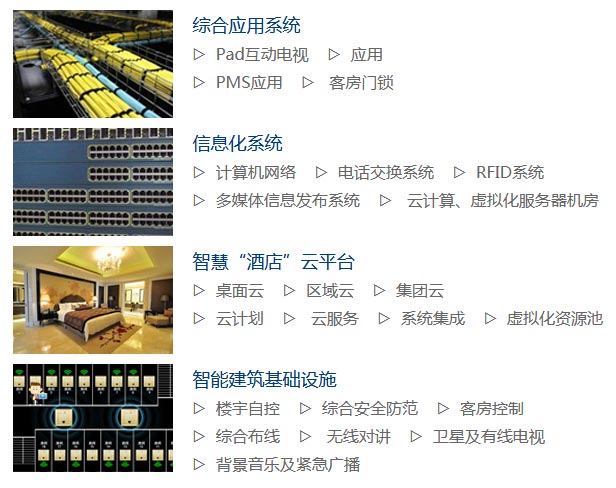Image resolution: width=616 pixels, height=488 pixels.
Task: Open the 桌面云 link
Action: tap(240, 290)
